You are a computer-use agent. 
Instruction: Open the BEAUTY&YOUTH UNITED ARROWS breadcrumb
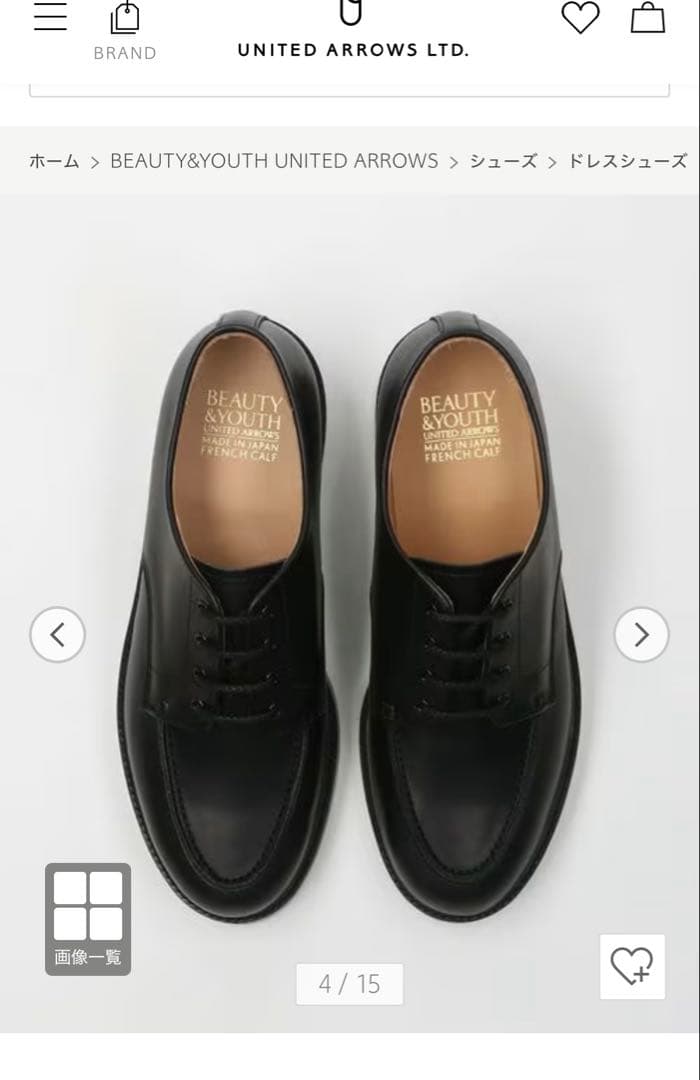point(274,161)
